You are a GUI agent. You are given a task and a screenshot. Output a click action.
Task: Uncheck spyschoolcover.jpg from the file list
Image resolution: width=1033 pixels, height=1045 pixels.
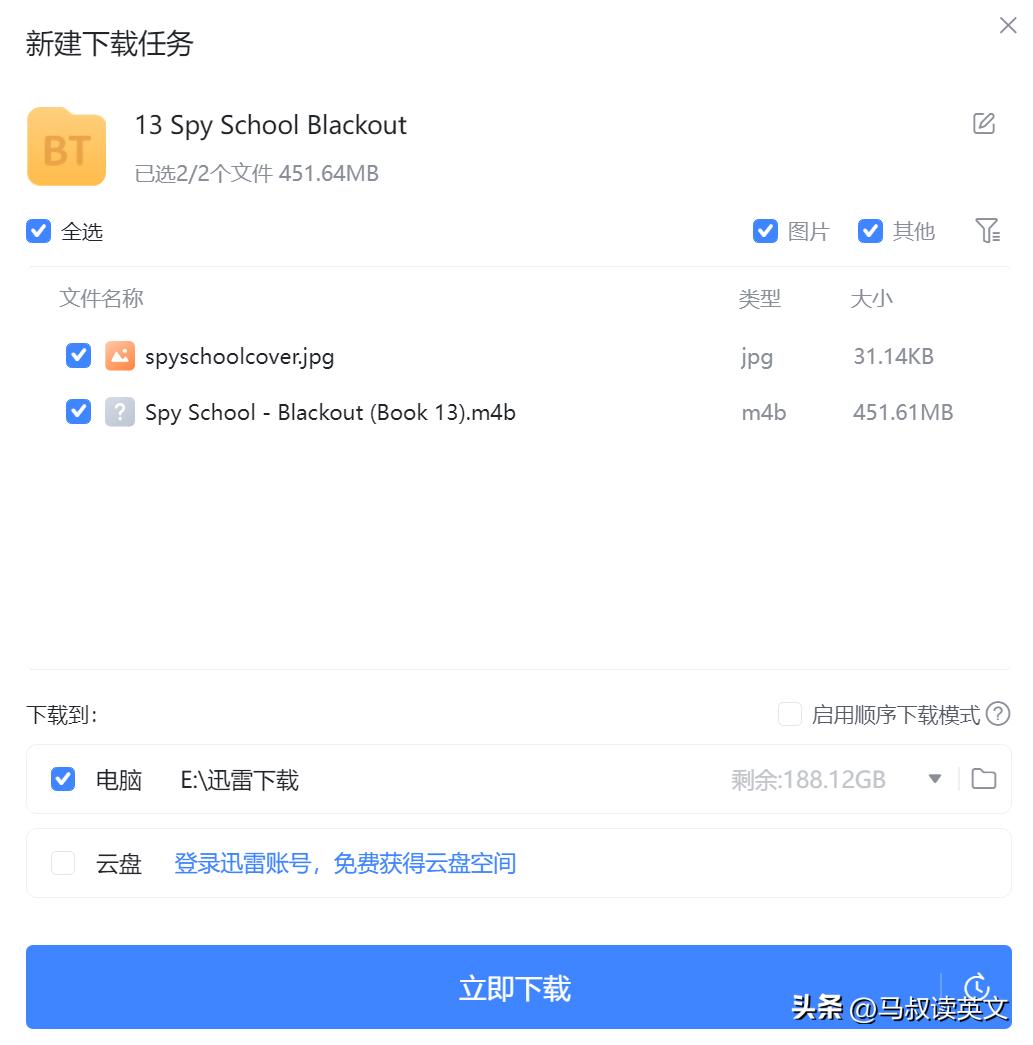pos(78,356)
